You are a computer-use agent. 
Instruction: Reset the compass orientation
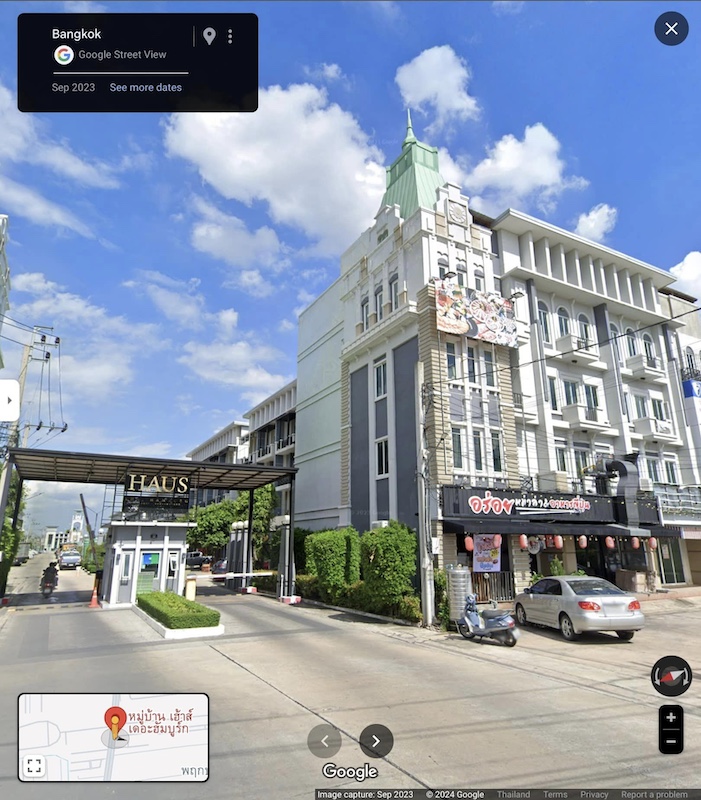coord(671,676)
